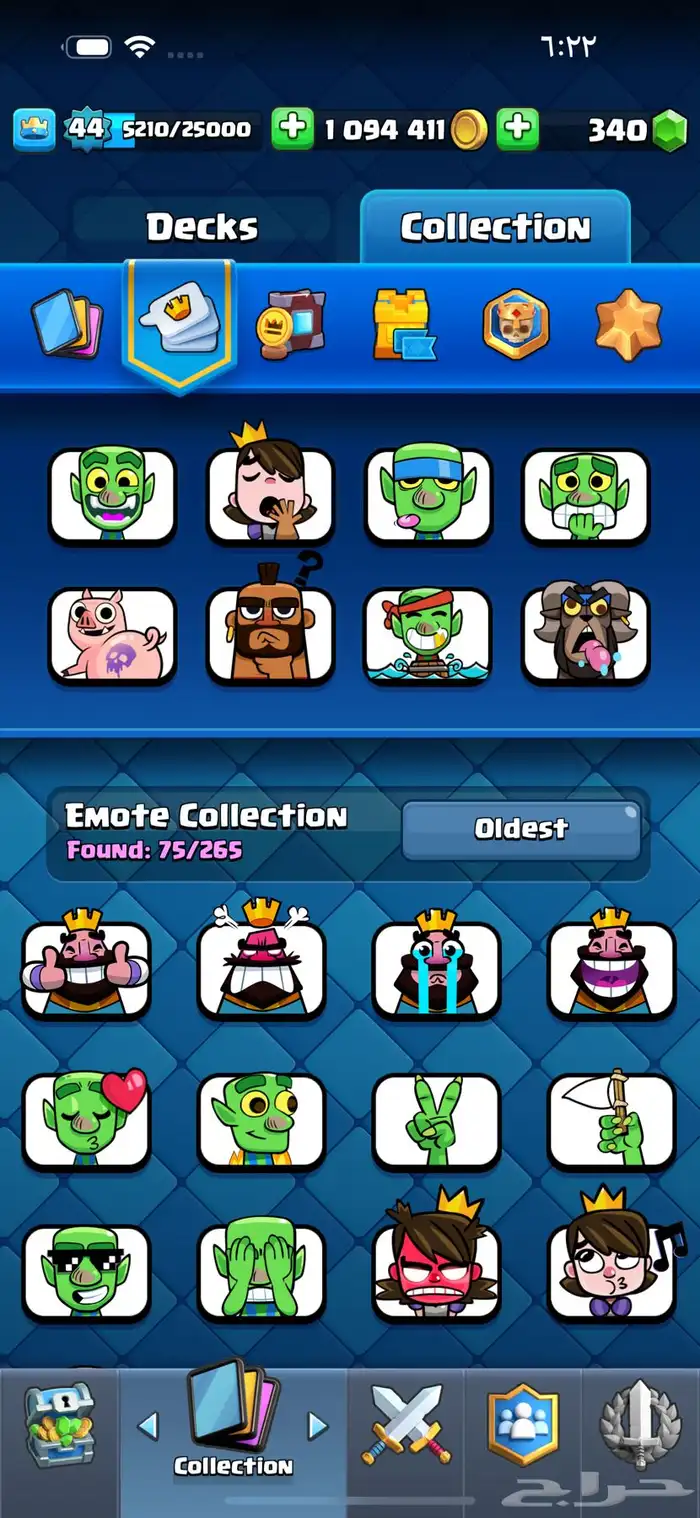The image size is (700, 1518).
Task: Open the banners collection icon
Action: [289, 325]
